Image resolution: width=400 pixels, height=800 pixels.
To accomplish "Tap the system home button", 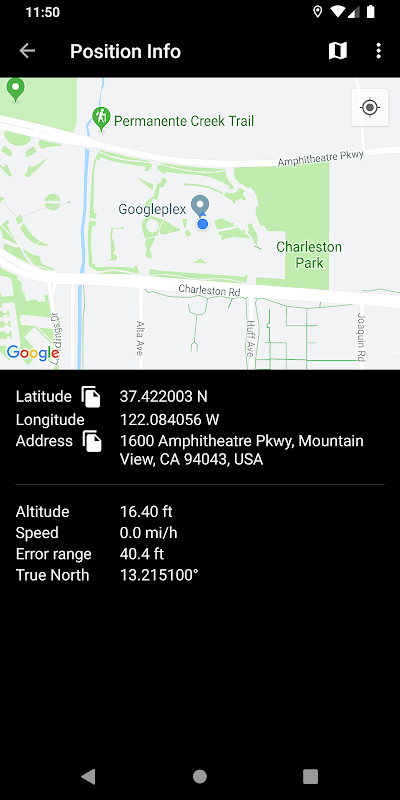I will tap(199, 776).
